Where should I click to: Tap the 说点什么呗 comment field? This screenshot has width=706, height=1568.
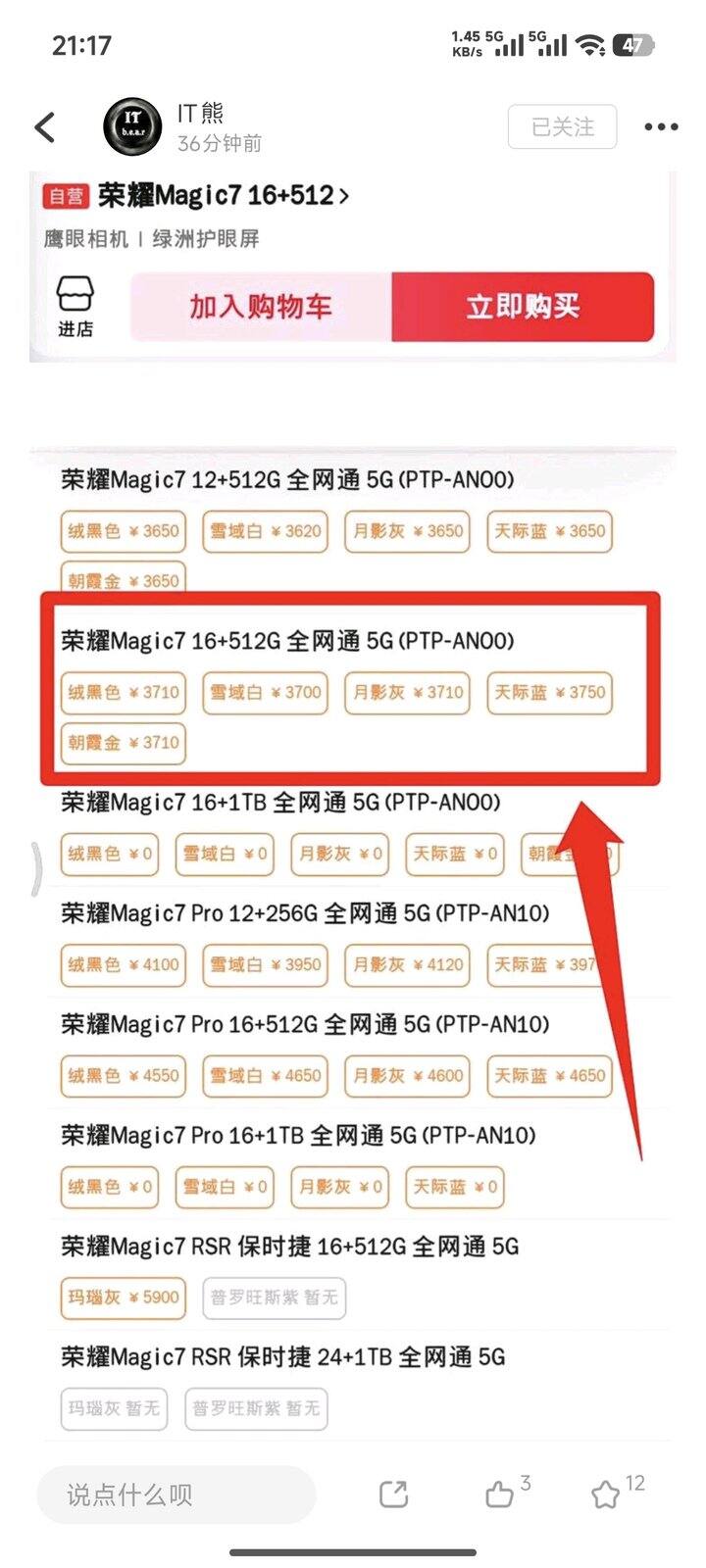click(x=176, y=1494)
